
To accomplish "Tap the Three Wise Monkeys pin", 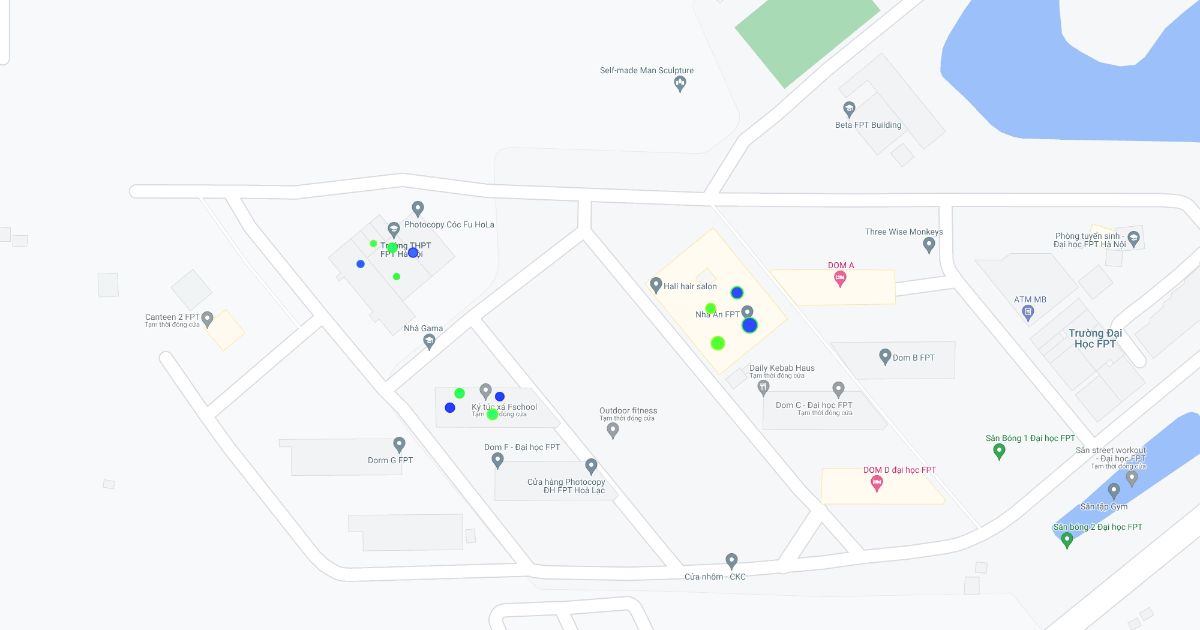I will pos(929,244).
